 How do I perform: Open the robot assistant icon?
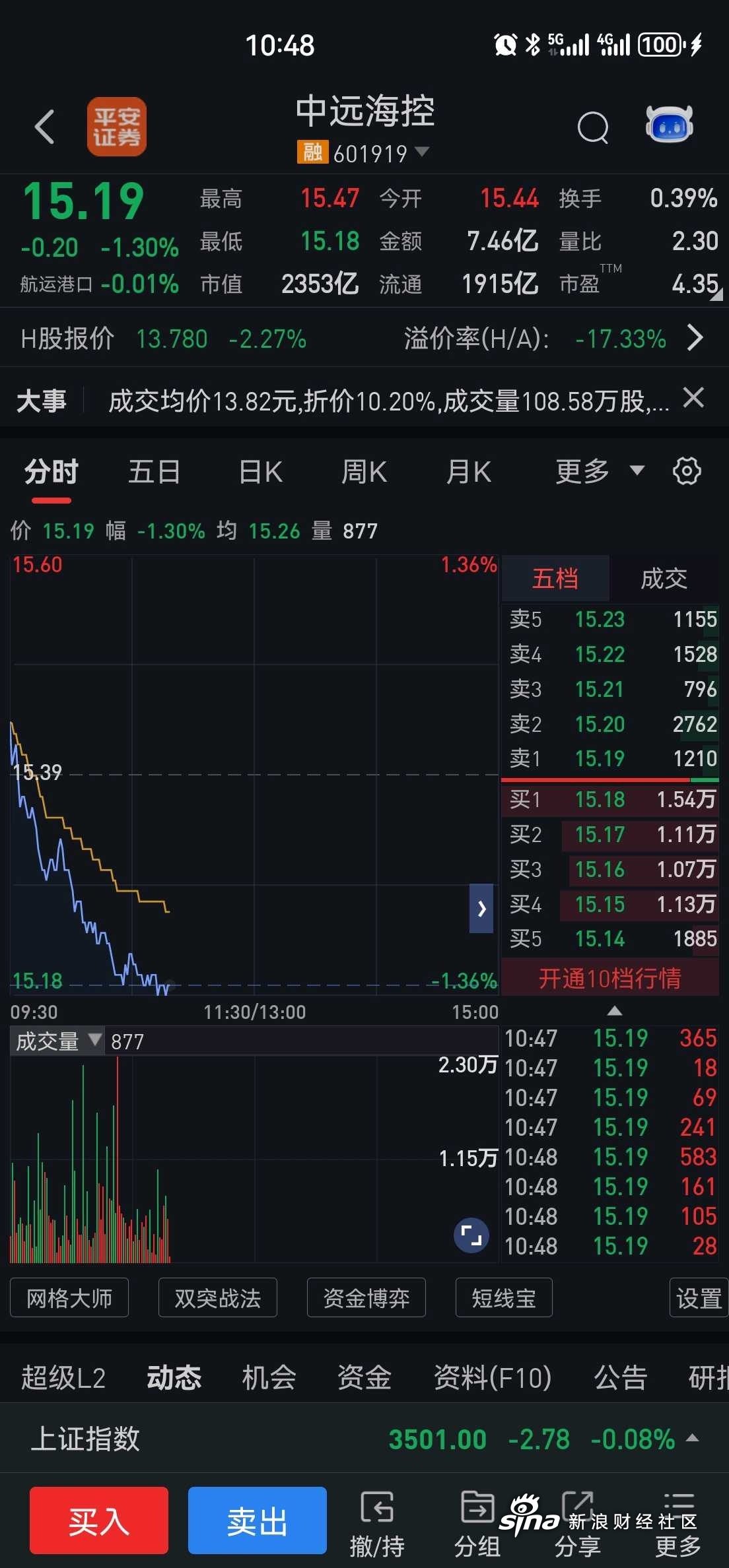[x=670, y=124]
